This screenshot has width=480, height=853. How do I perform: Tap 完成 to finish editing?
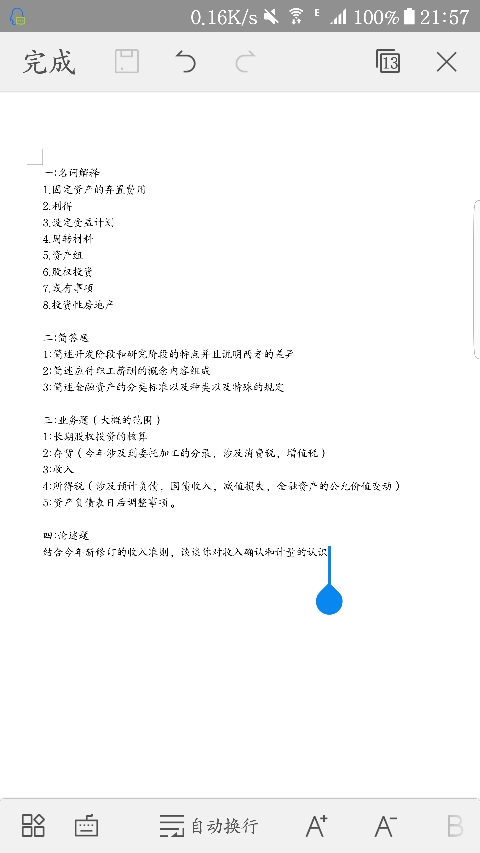point(48,62)
